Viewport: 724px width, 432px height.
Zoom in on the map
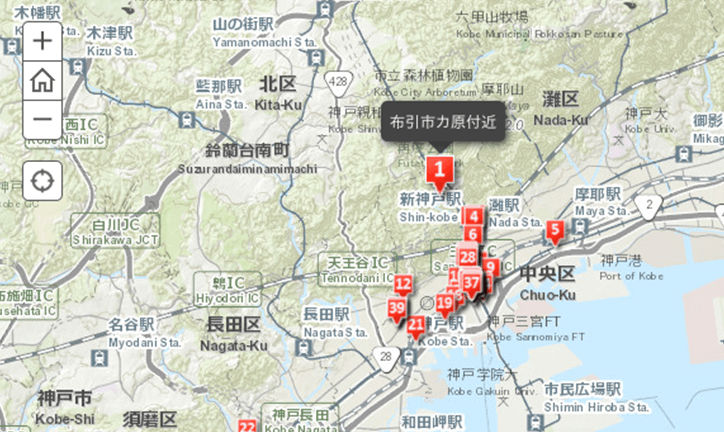[42, 41]
